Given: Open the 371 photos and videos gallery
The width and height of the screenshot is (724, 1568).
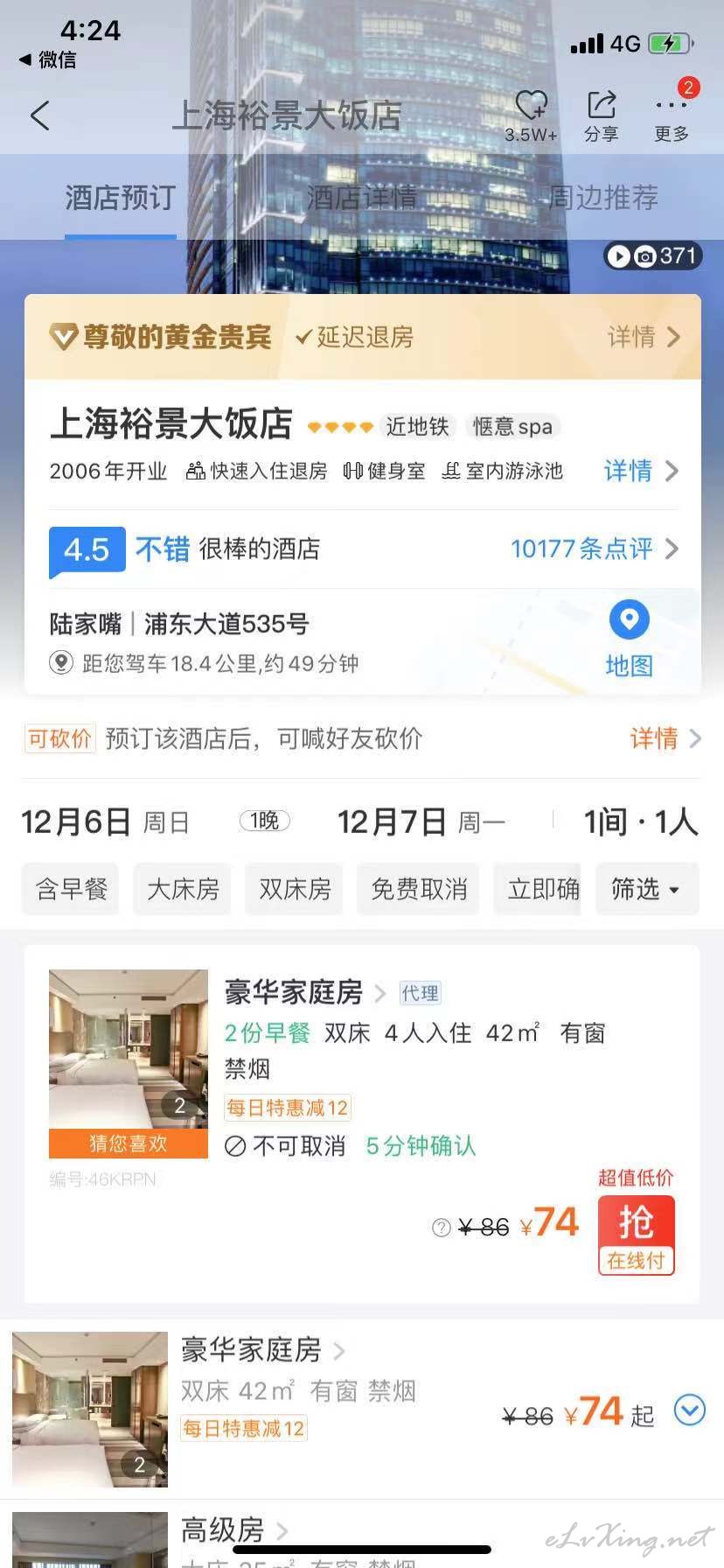Looking at the screenshot, I should click(652, 255).
